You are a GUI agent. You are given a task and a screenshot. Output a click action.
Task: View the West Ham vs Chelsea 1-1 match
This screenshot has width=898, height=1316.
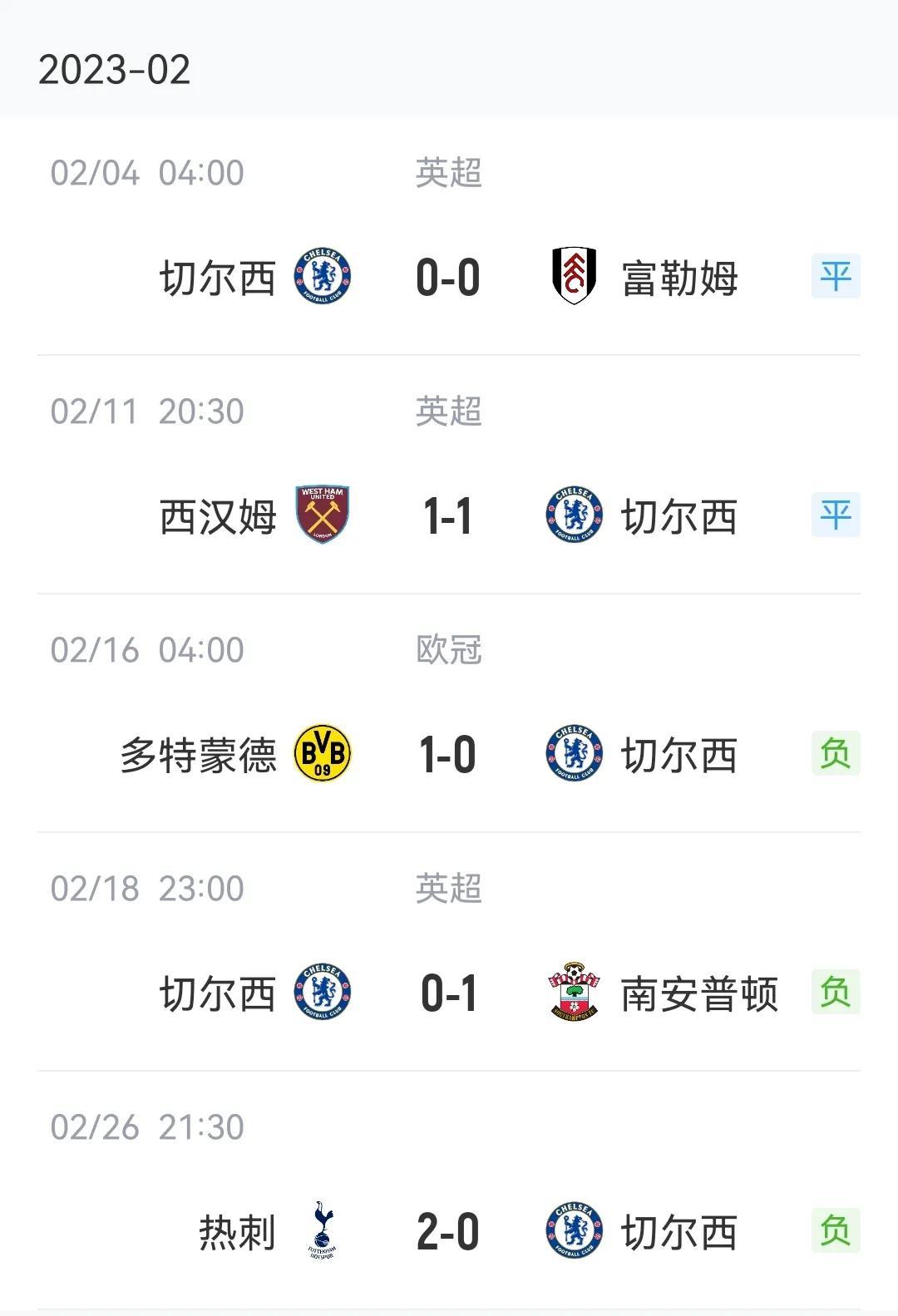(x=448, y=515)
